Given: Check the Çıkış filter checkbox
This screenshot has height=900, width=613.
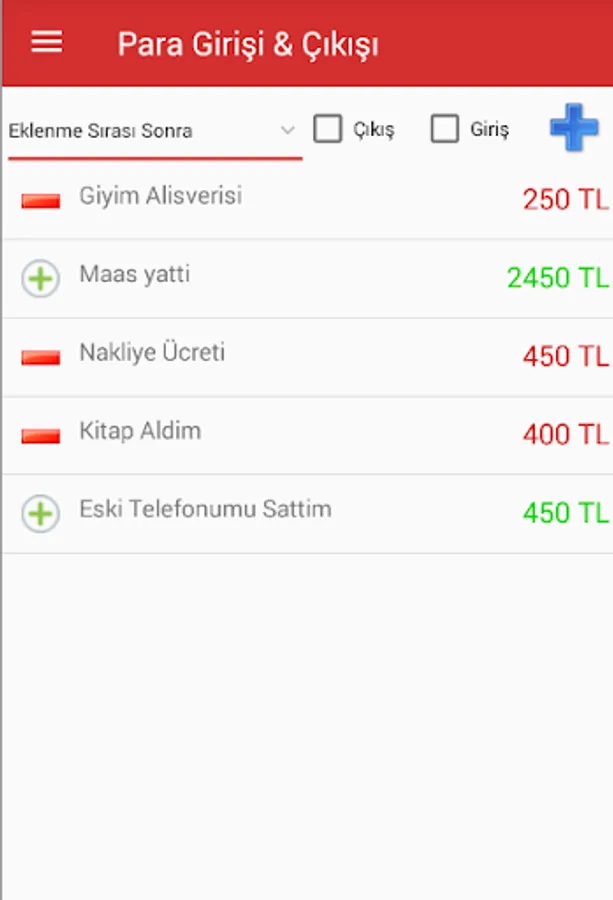Looking at the screenshot, I should [328, 128].
